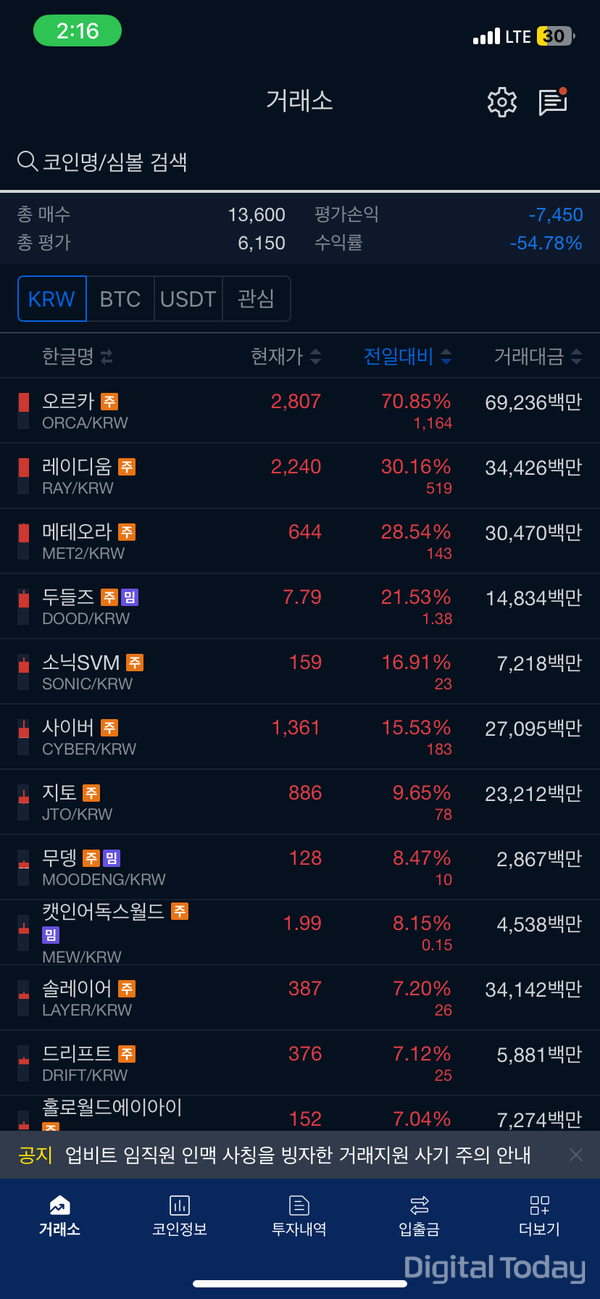Switch to the USDT market tab
The width and height of the screenshot is (600, 1299).
tap(188, 299)
